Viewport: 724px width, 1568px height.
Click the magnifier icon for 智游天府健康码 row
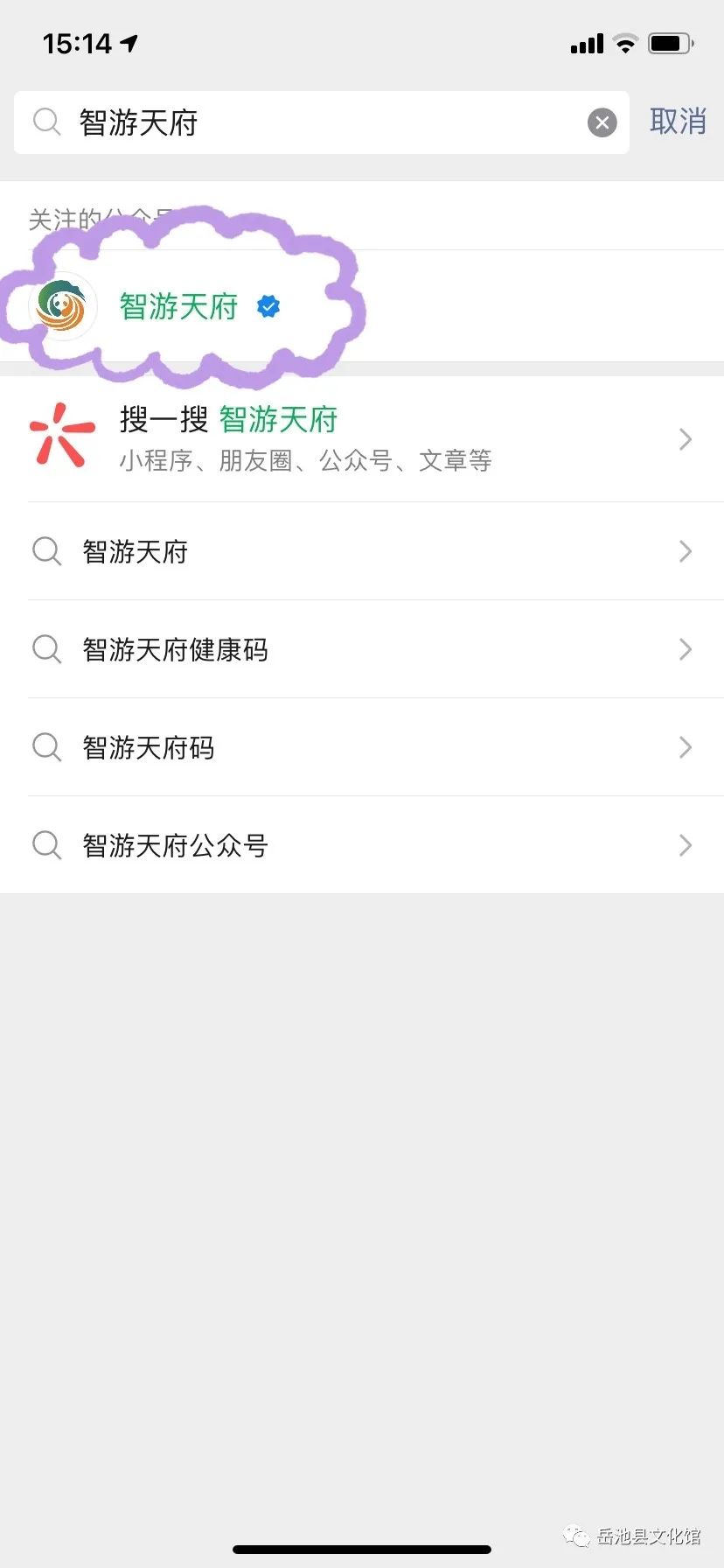click(x=46, y=649)
